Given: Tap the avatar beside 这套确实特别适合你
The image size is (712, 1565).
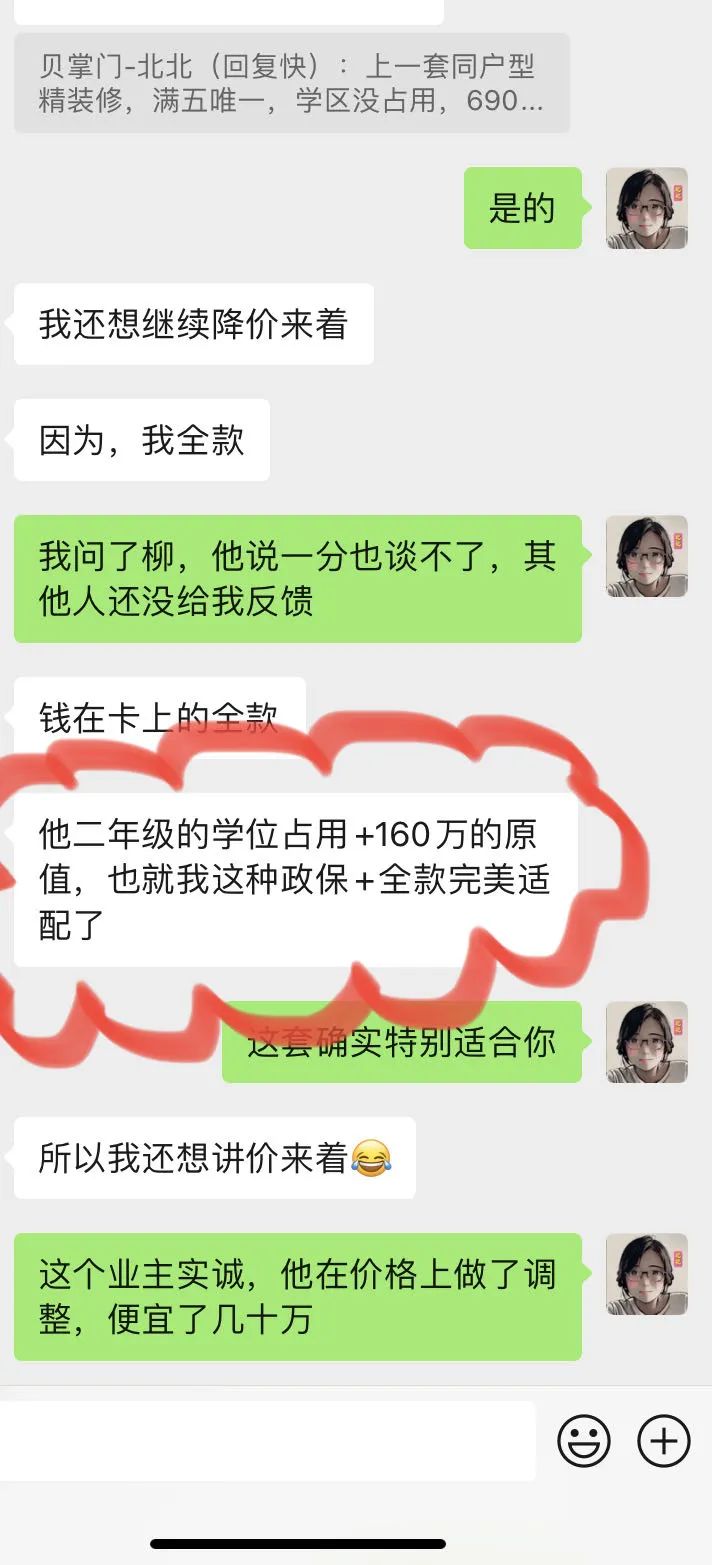Looking at the screenshot, I should click(x=647, y=1042).
